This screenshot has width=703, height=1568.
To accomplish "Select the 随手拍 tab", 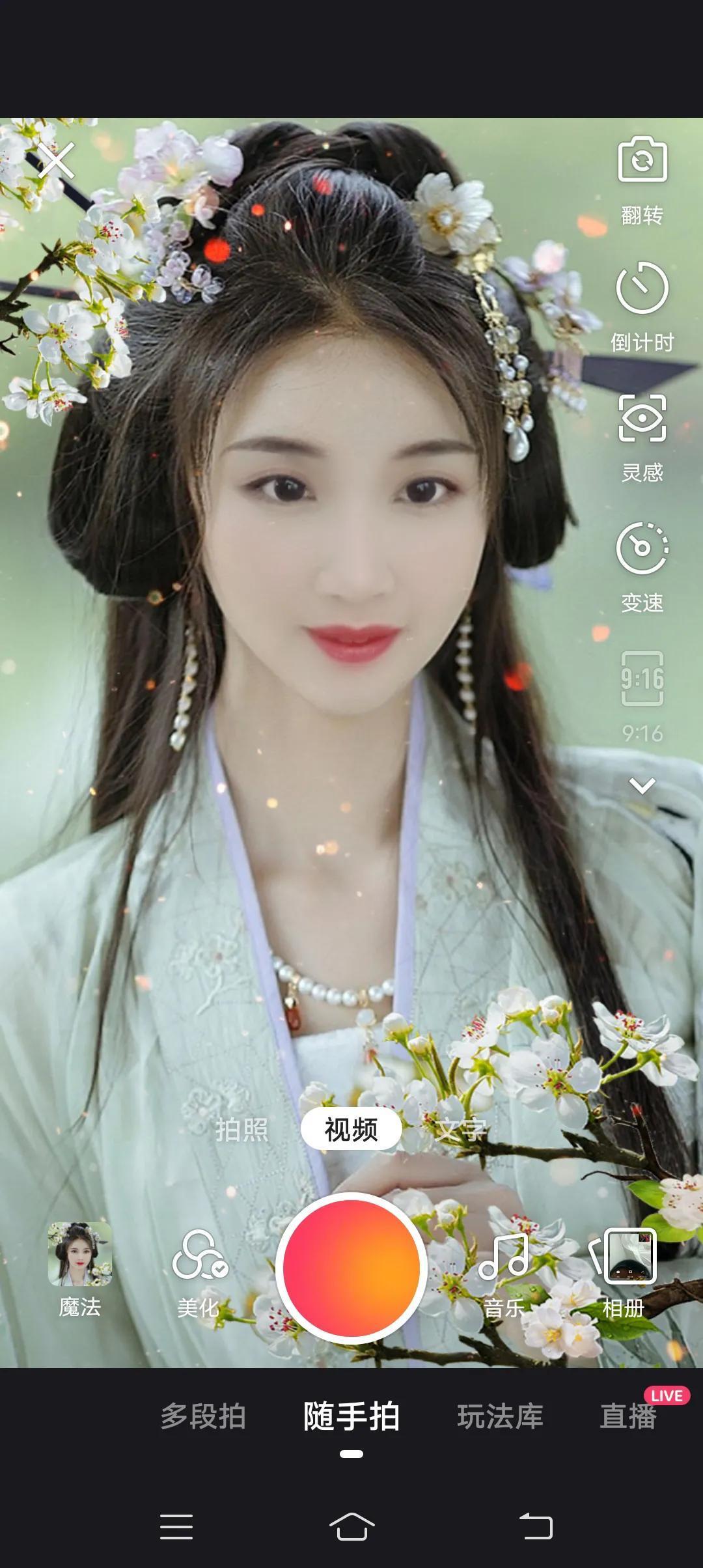I will tap(351, 1416).
